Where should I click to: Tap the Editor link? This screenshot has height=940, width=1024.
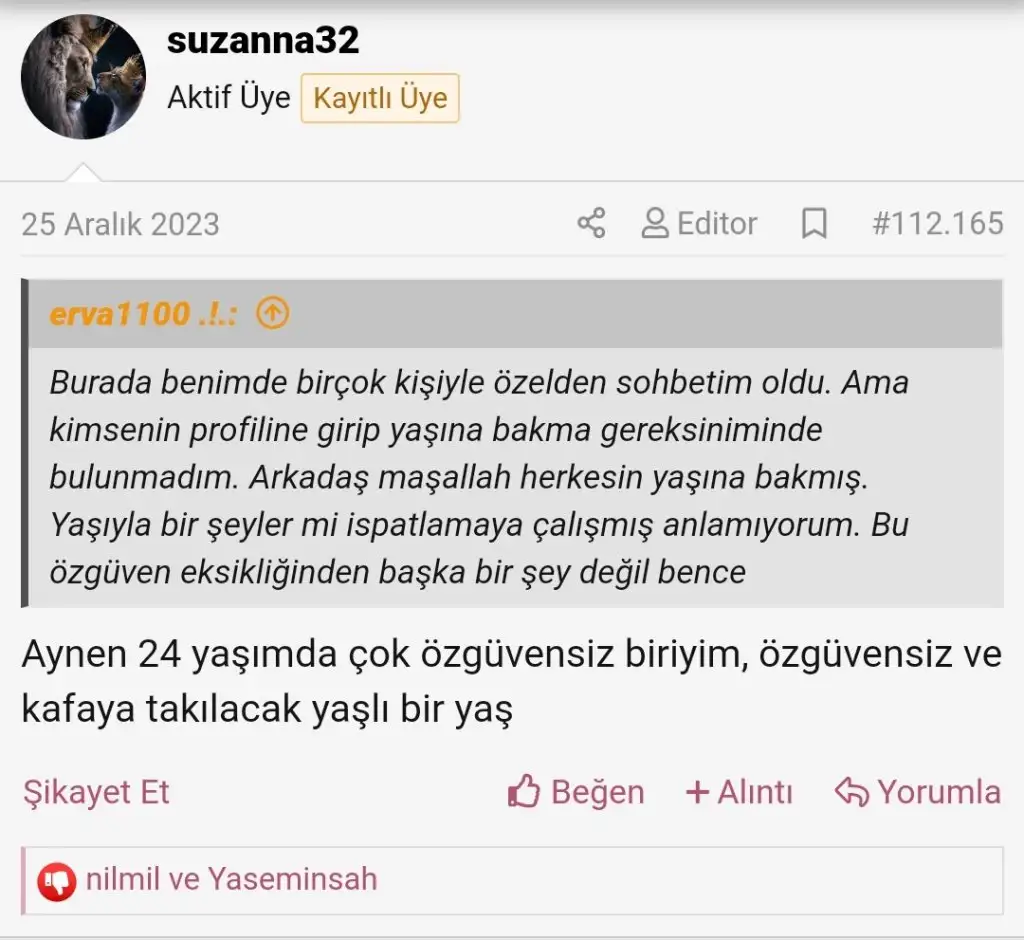[x=699, y=223]
